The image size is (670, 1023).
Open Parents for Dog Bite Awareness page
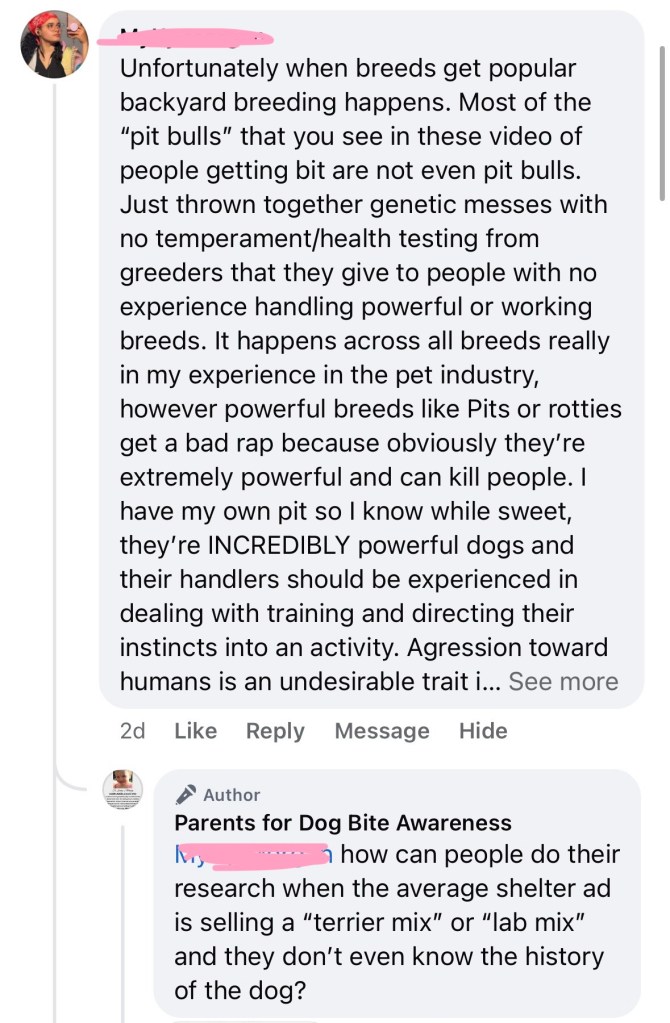(343, 823)
